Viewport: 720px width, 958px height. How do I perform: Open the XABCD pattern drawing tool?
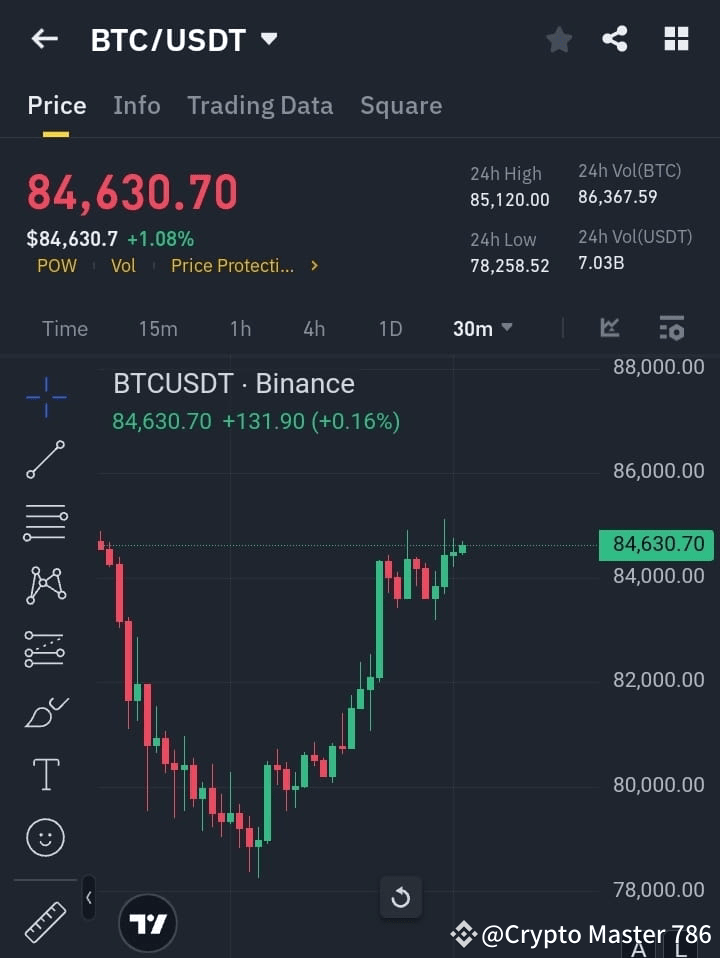[x=45, y=586]
